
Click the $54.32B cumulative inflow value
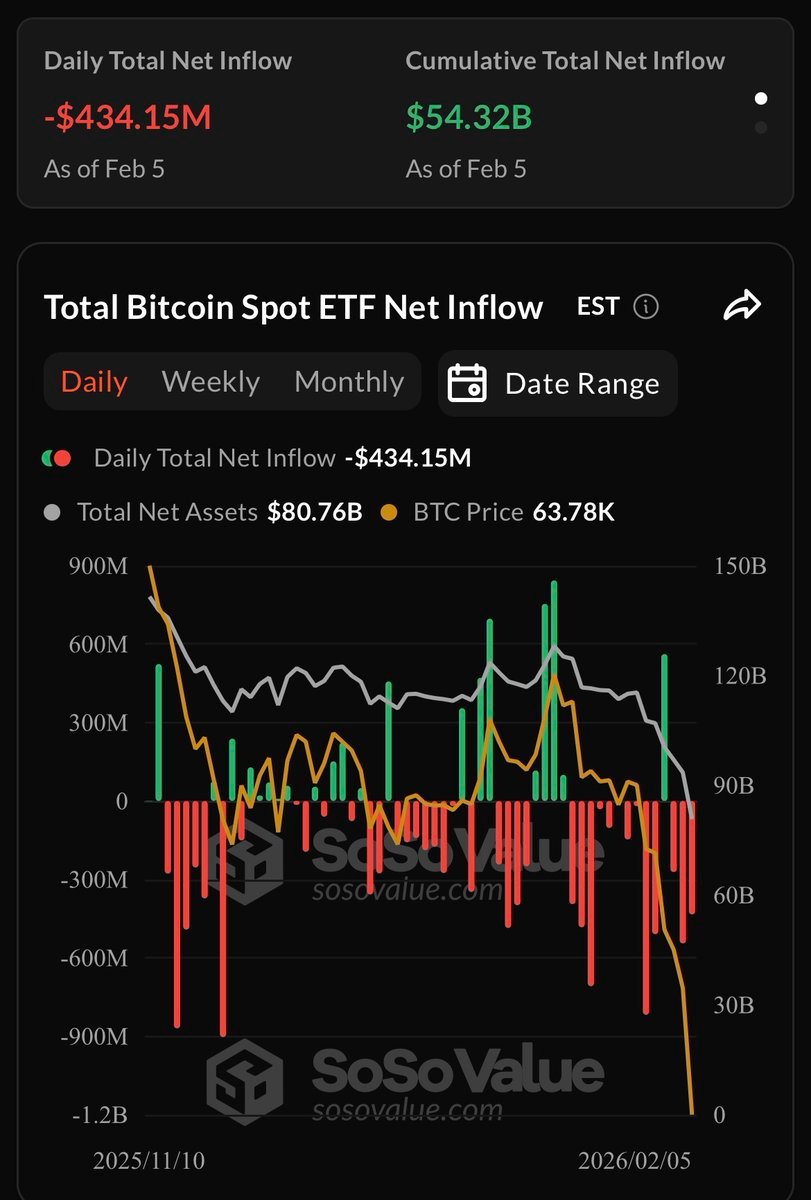point(466,117)
